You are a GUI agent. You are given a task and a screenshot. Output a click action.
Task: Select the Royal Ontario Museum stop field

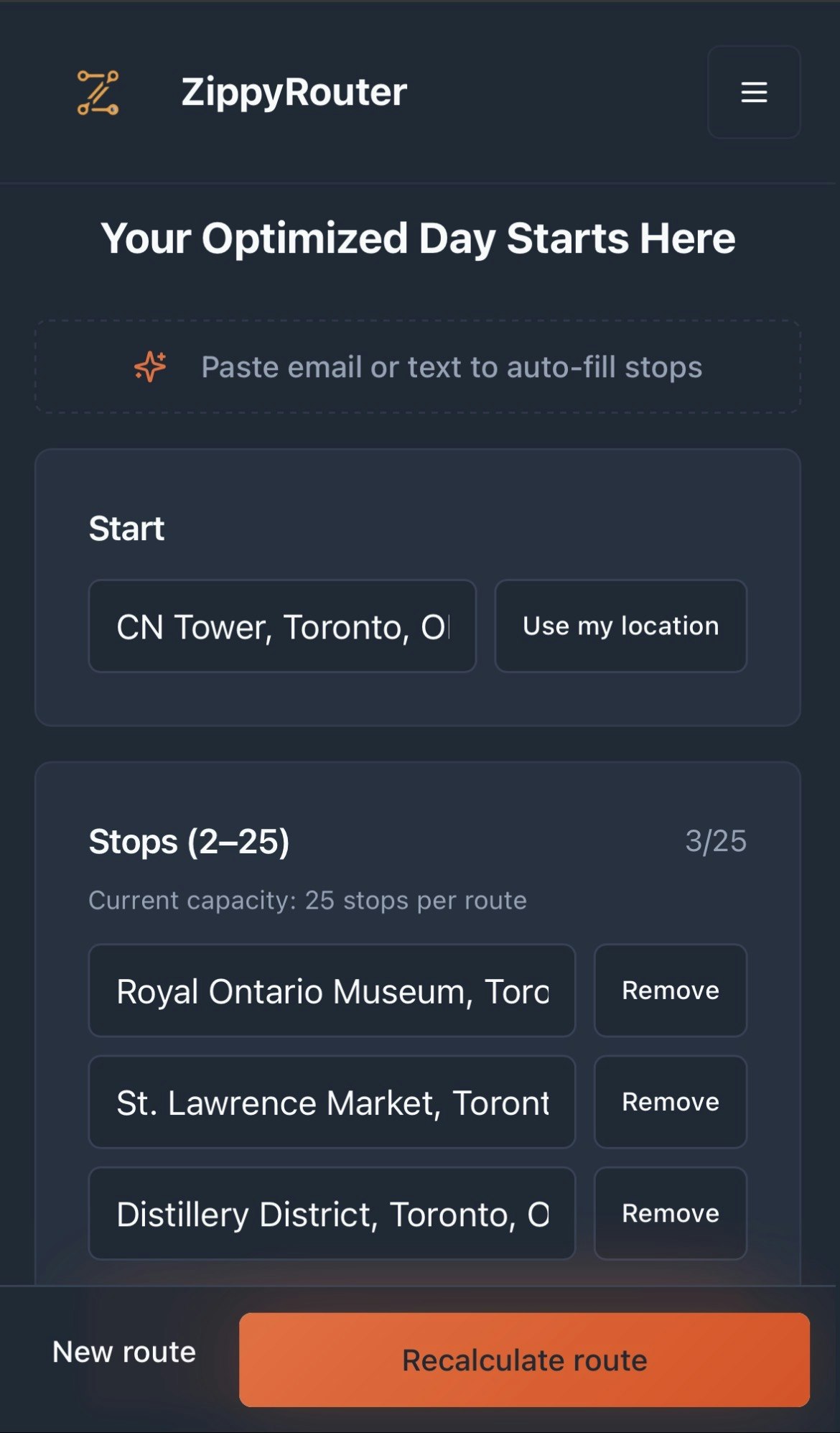point(332,991)
